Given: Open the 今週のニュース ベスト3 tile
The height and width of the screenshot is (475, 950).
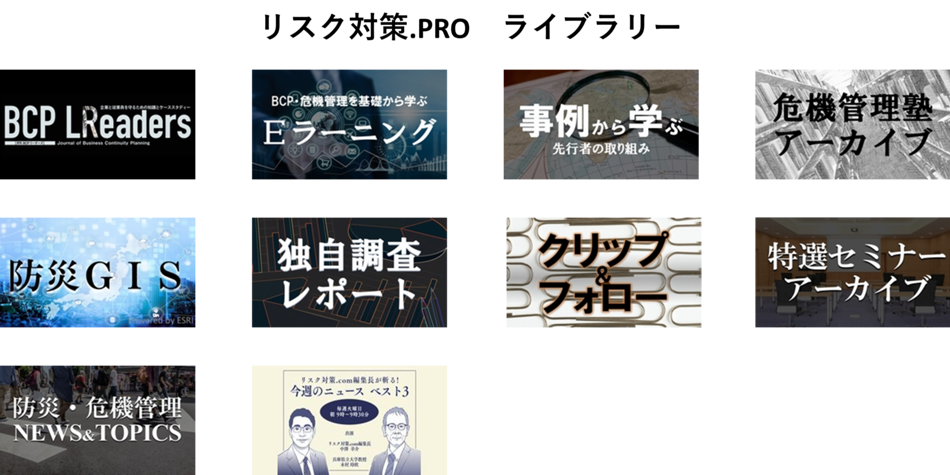Looking at the screenshot, I should [349, 419].
